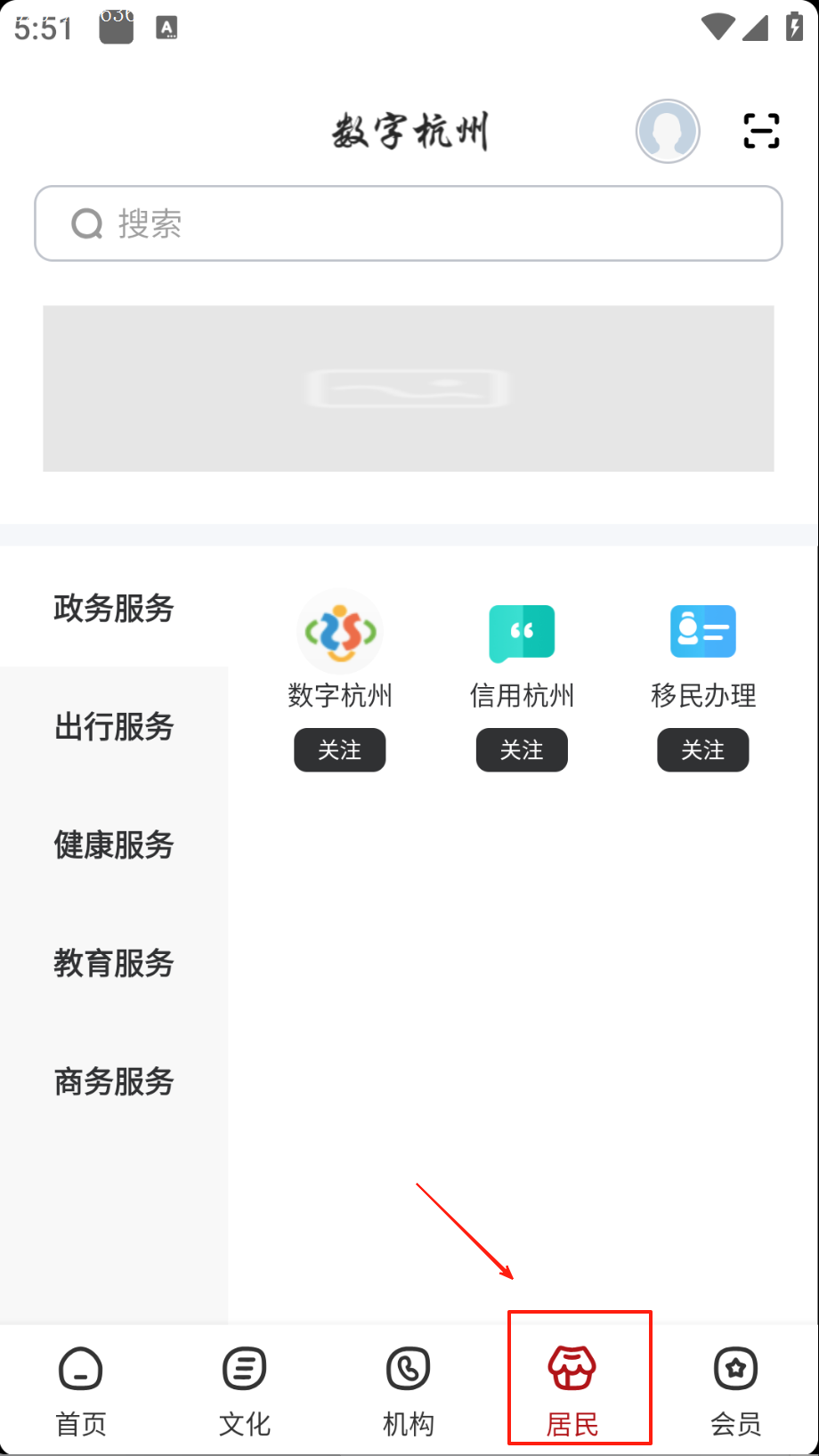Tap the 搜索 search box
Screen dimensions: 819x1456
[x=409, y=223]
